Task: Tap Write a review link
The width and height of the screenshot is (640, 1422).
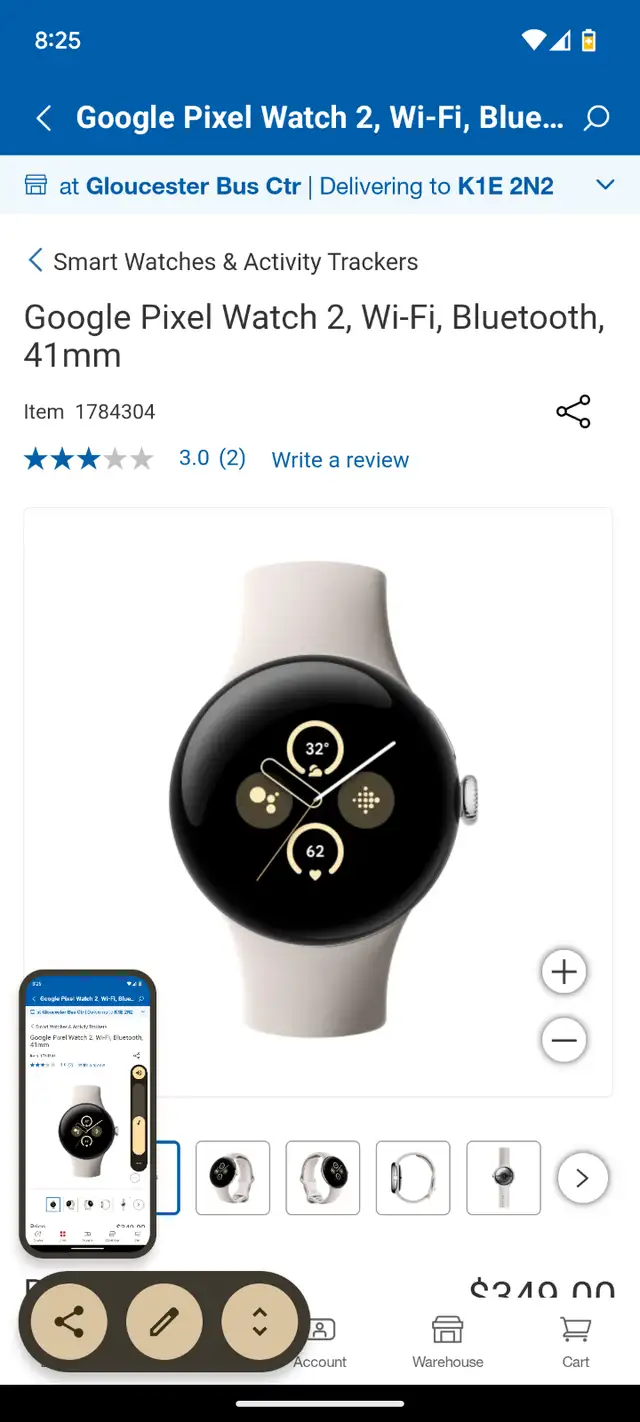Action: click(x=340, y=460)
